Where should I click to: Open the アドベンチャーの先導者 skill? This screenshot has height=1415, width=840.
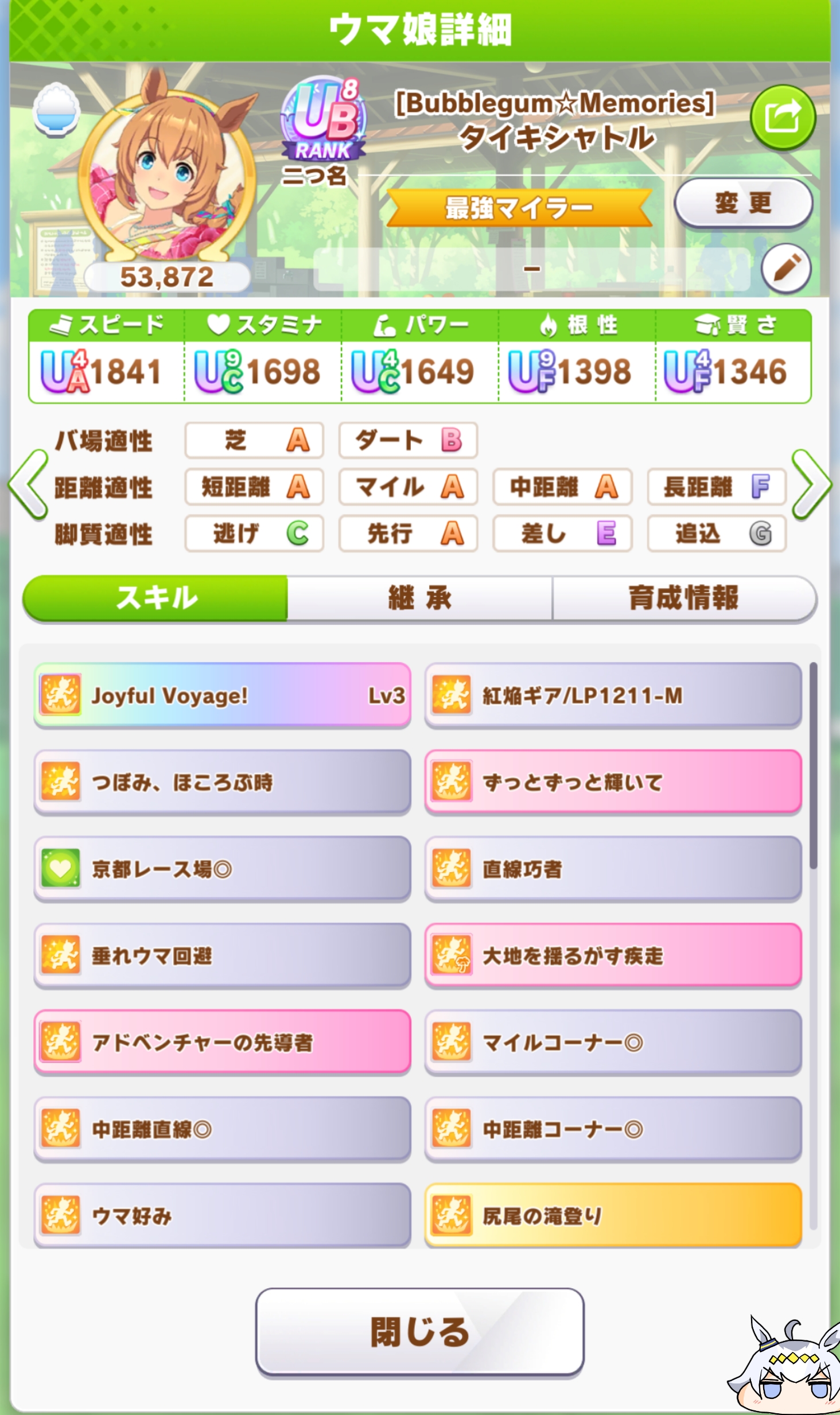coord(223,1042)
